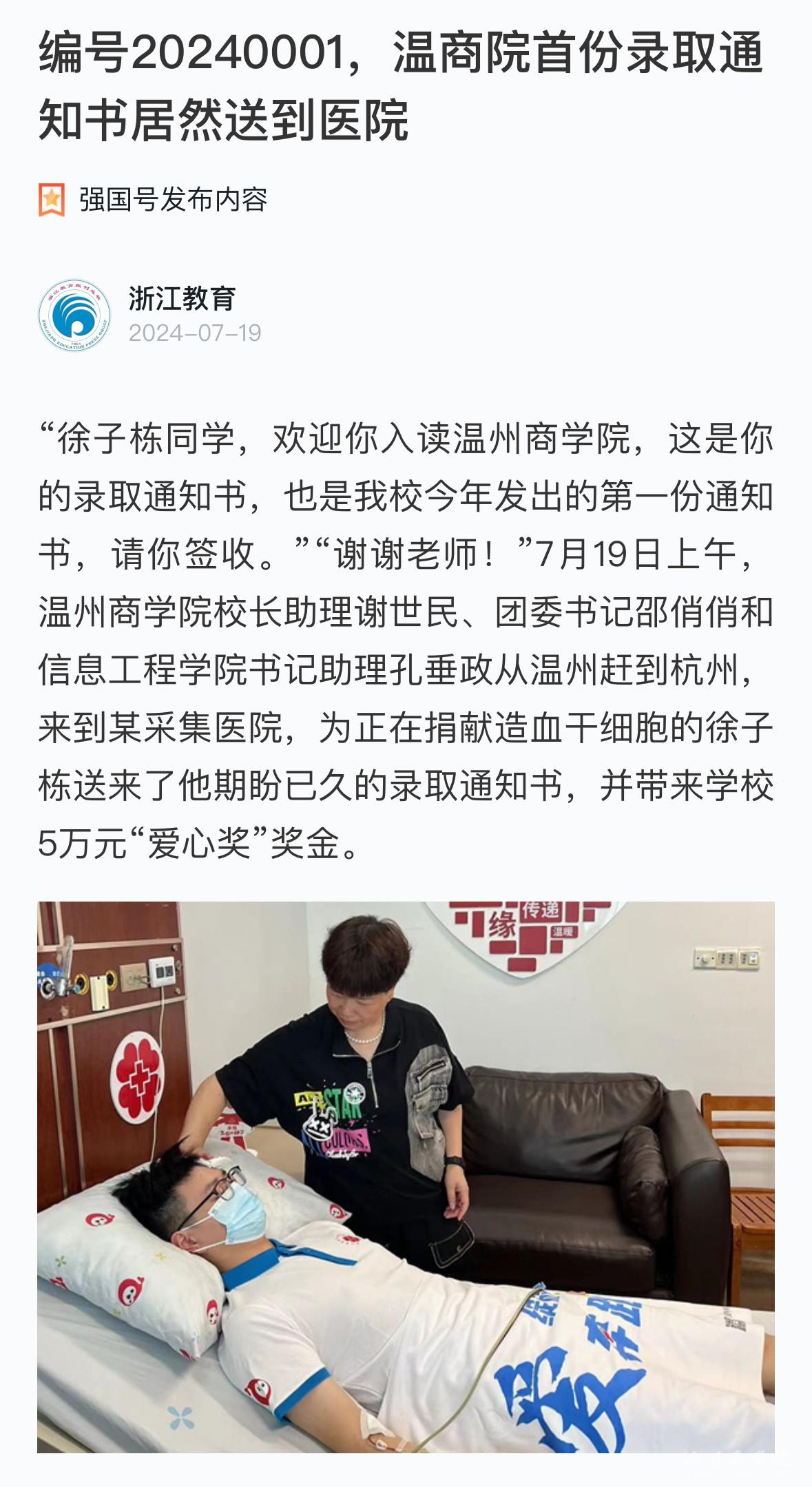This screenshot has height=1487, width=812.
Task: Open the 浙江教育 publisher name
Action: click(182, 299)
